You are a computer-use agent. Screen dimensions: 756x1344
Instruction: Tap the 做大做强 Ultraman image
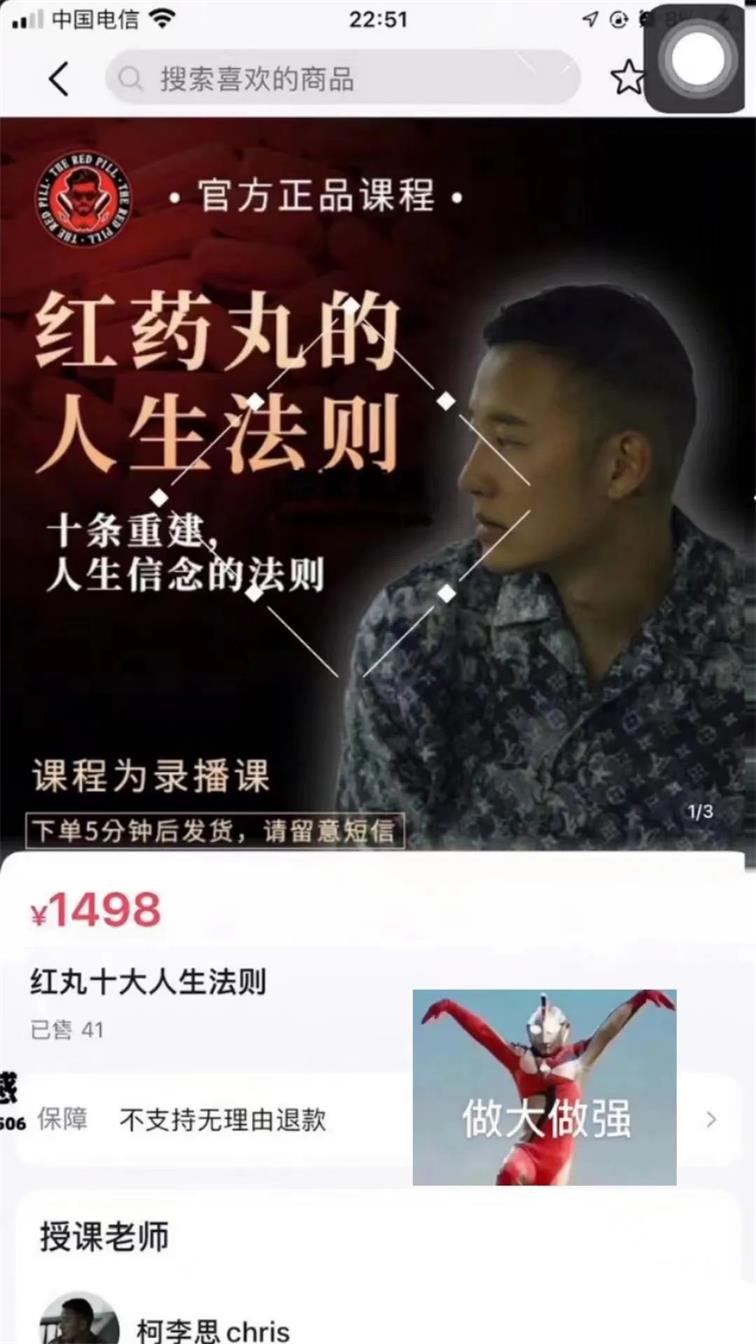(x=543, y=1087)
